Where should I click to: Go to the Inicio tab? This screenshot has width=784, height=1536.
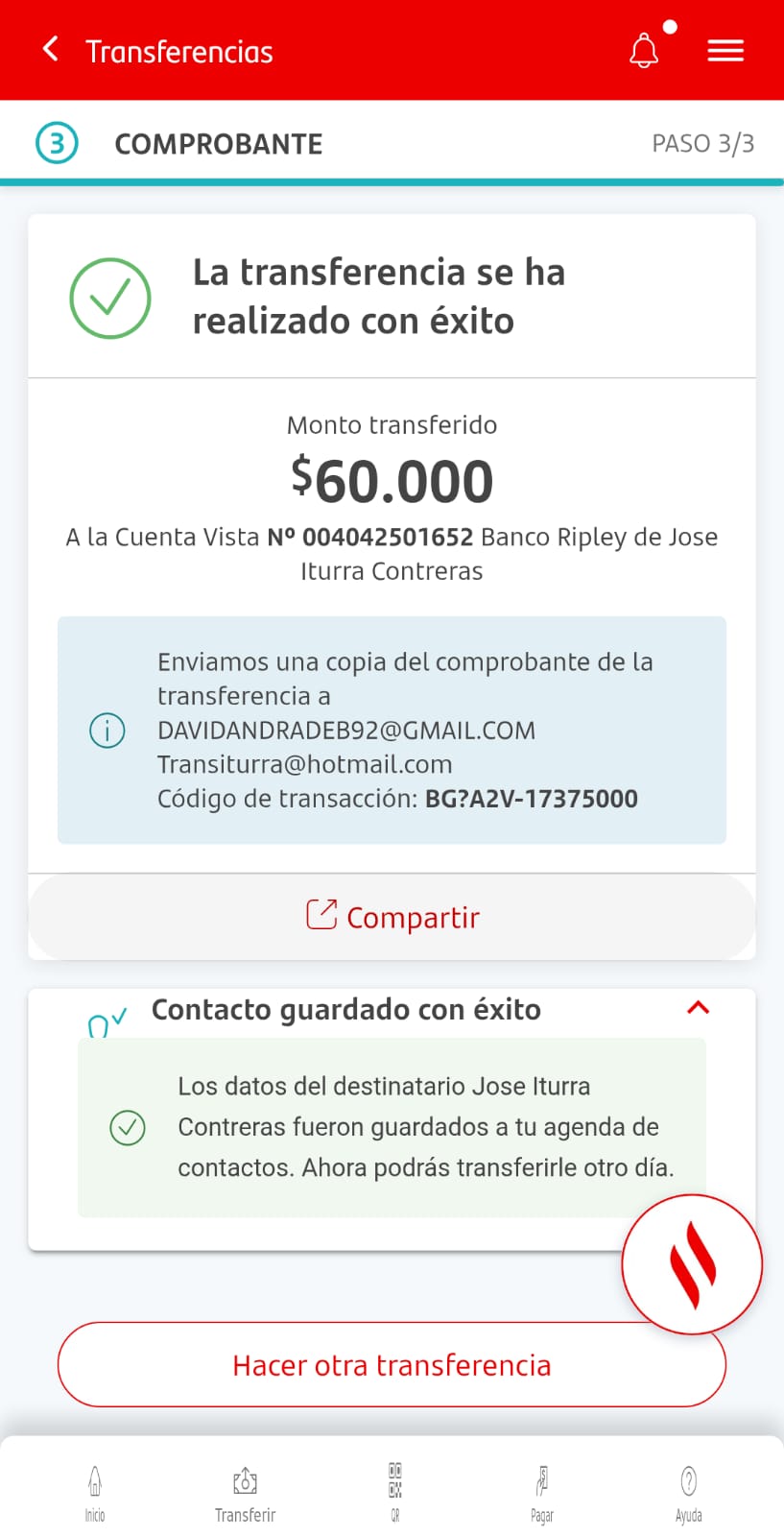point(95,1493)
